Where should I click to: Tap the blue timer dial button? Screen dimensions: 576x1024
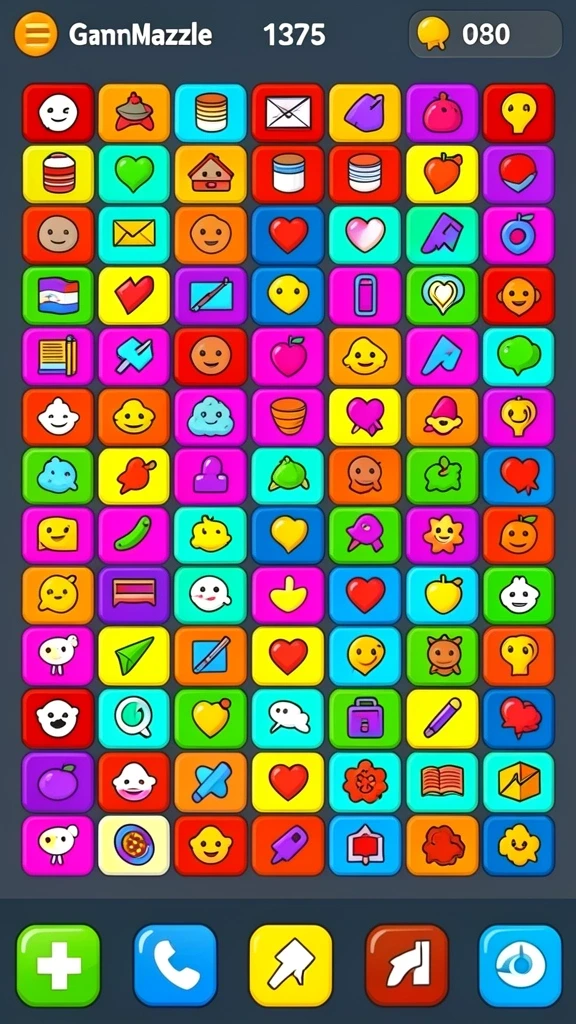520,965
